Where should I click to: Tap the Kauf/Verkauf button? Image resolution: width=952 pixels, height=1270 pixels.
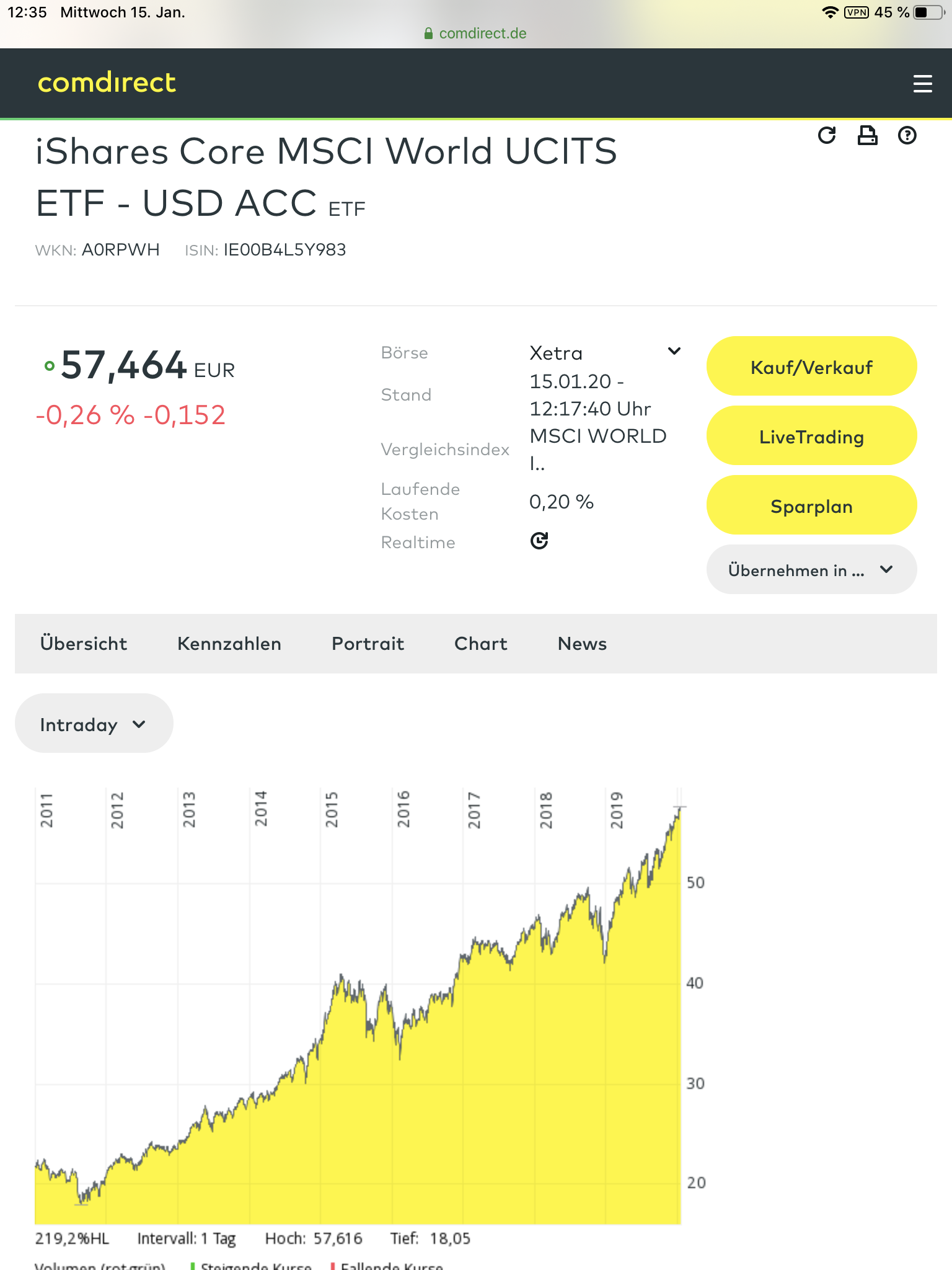point(811,367)
